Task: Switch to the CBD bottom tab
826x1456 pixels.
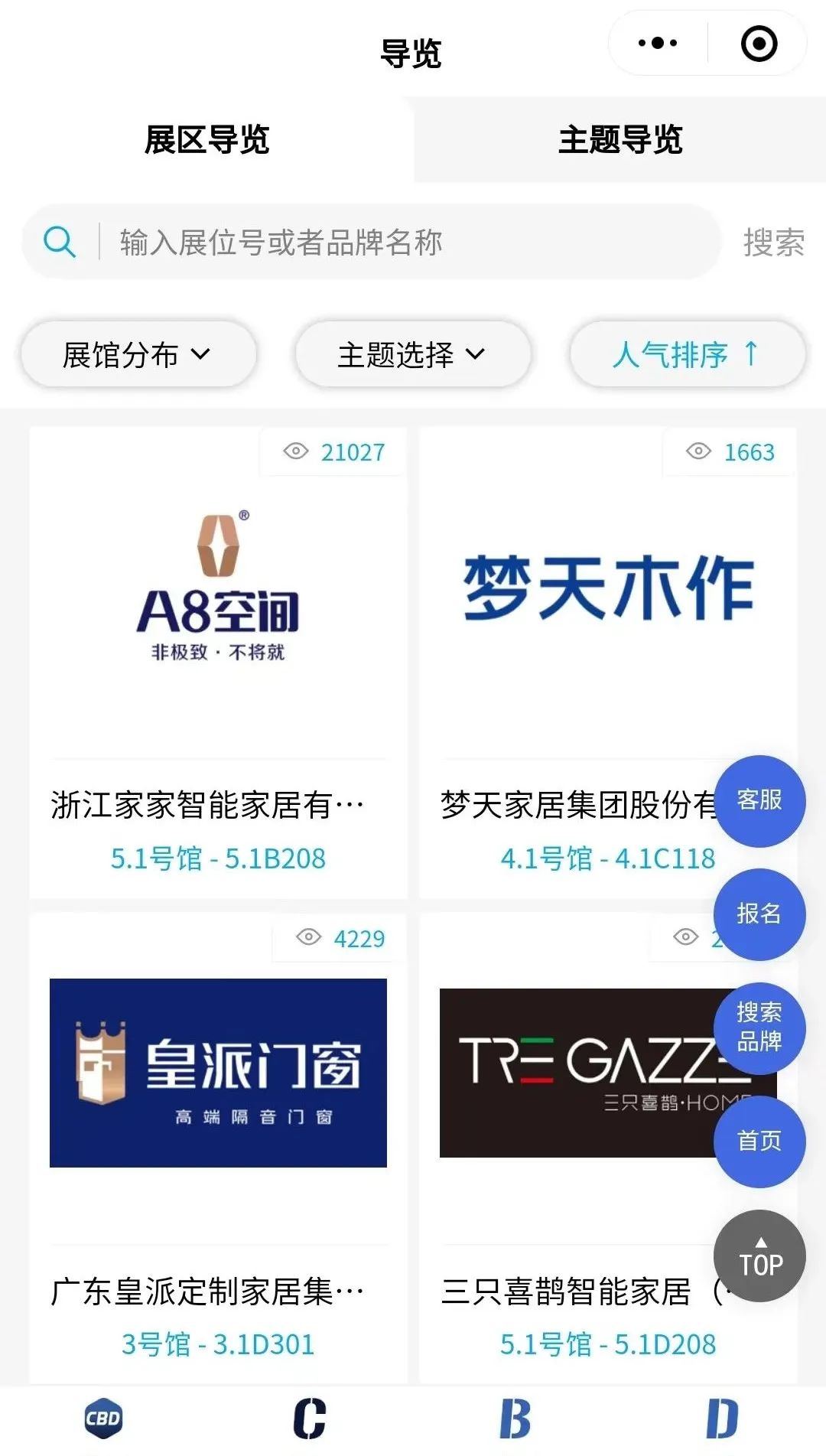Action: [103, 1419]
